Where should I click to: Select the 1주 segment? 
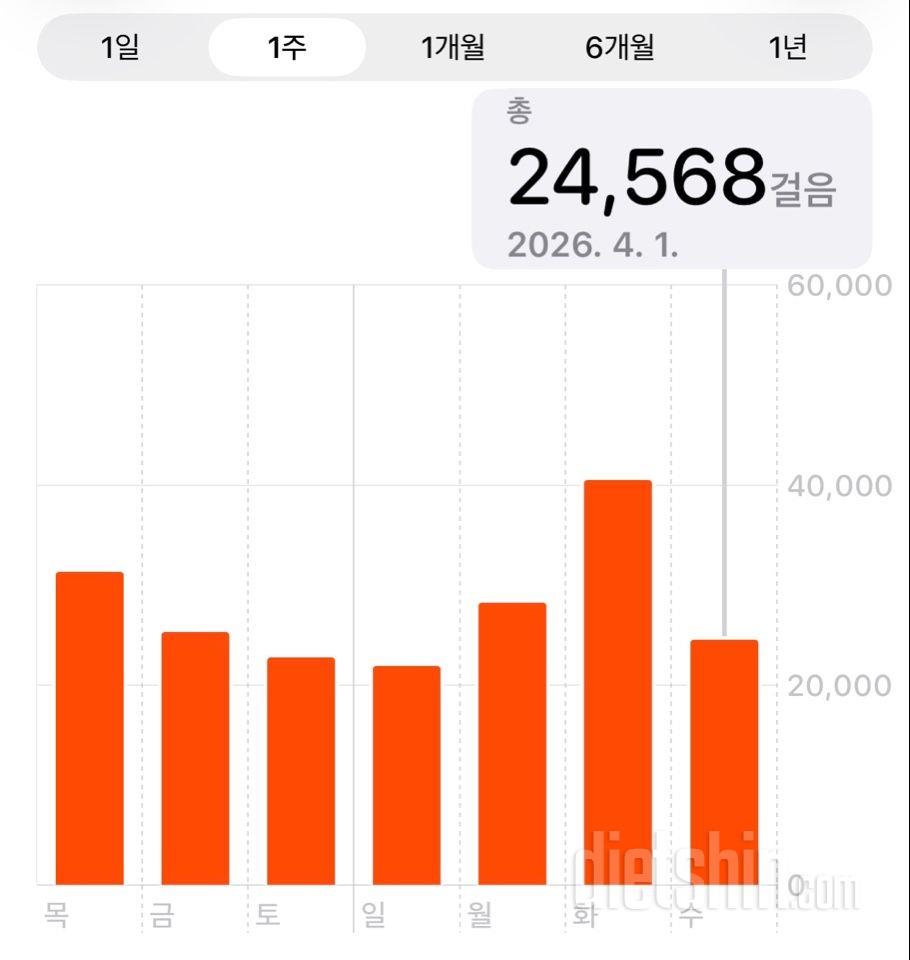(x=287, y=47)
